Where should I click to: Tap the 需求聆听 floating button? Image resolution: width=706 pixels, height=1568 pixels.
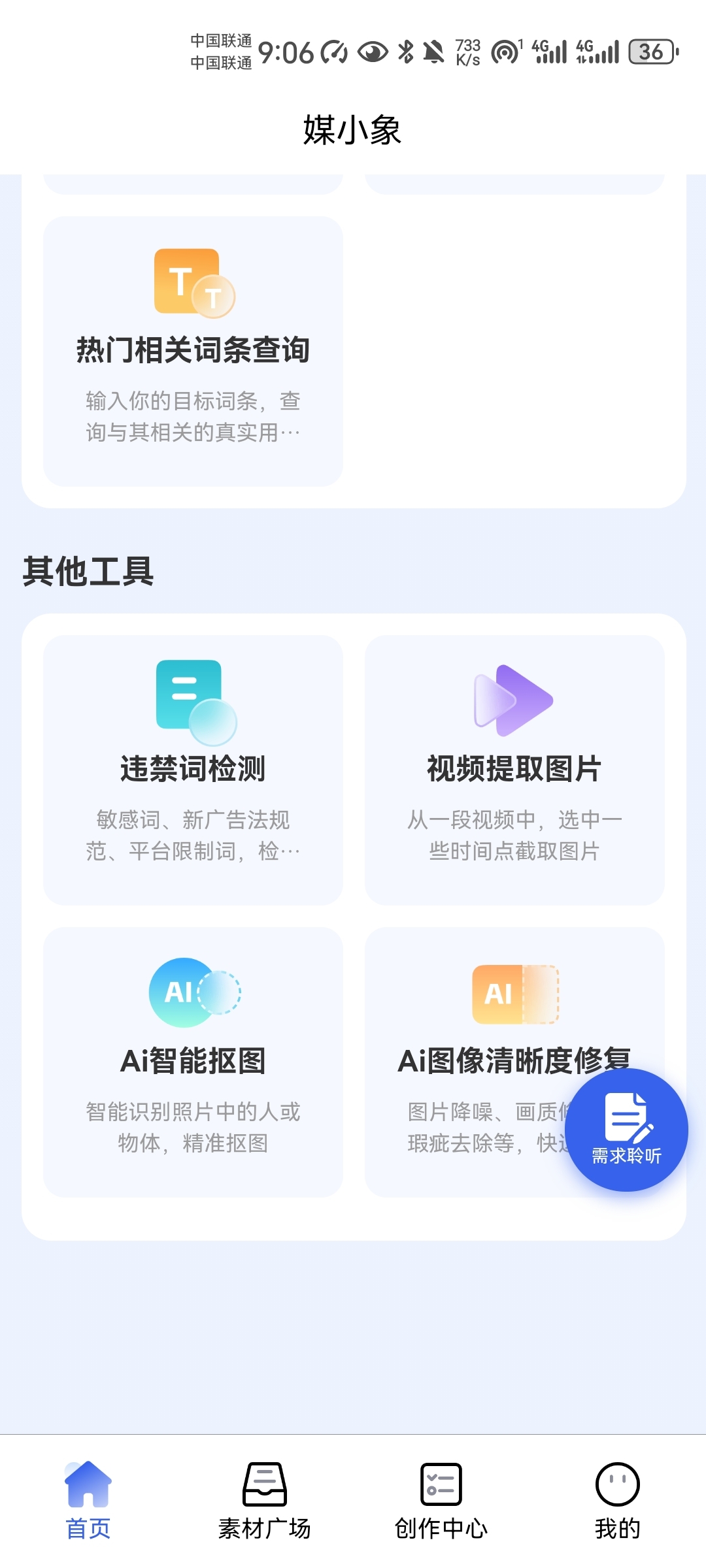pos(626,1130)
